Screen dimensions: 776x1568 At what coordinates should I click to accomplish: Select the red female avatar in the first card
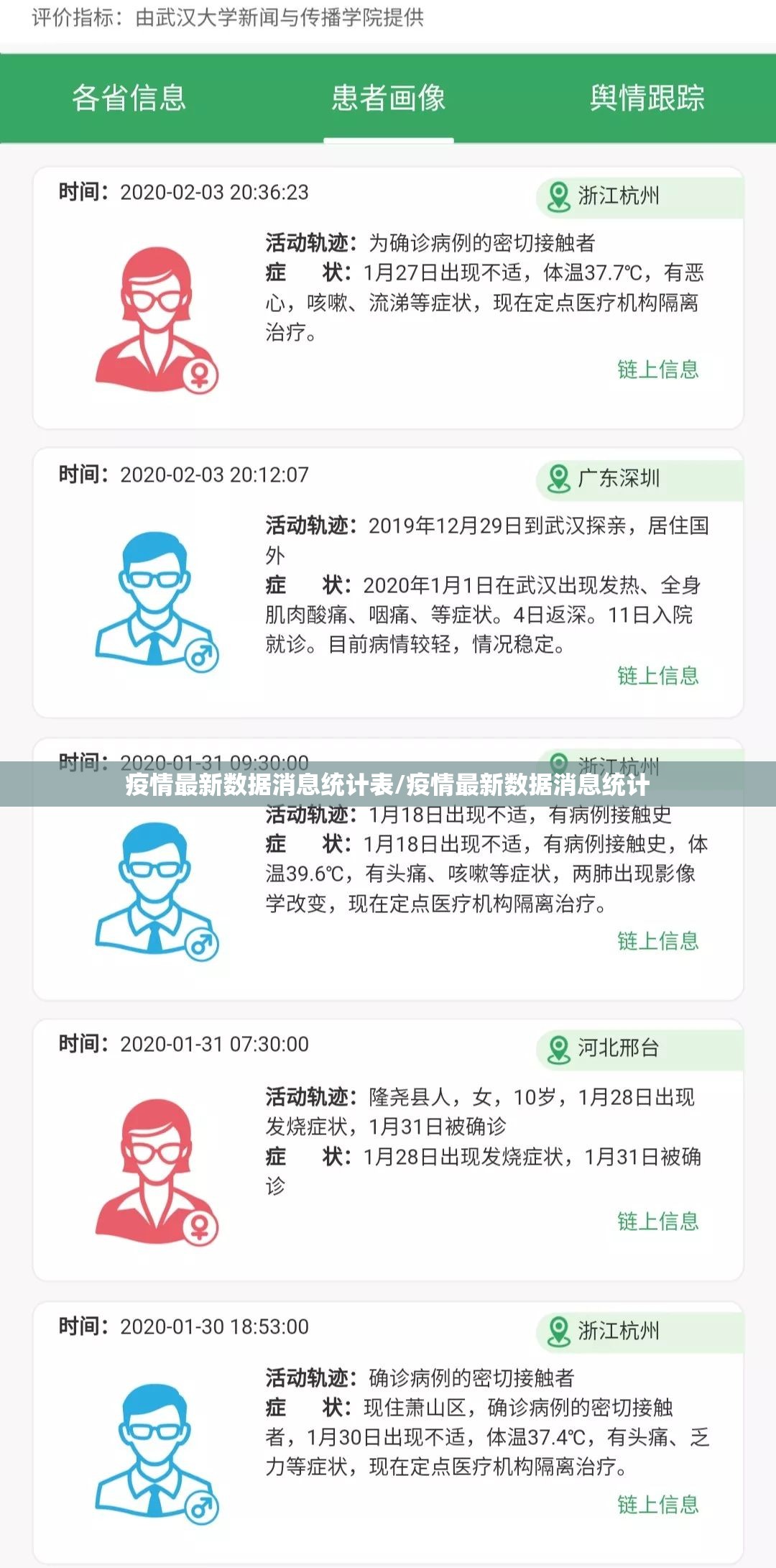[153, 316]
